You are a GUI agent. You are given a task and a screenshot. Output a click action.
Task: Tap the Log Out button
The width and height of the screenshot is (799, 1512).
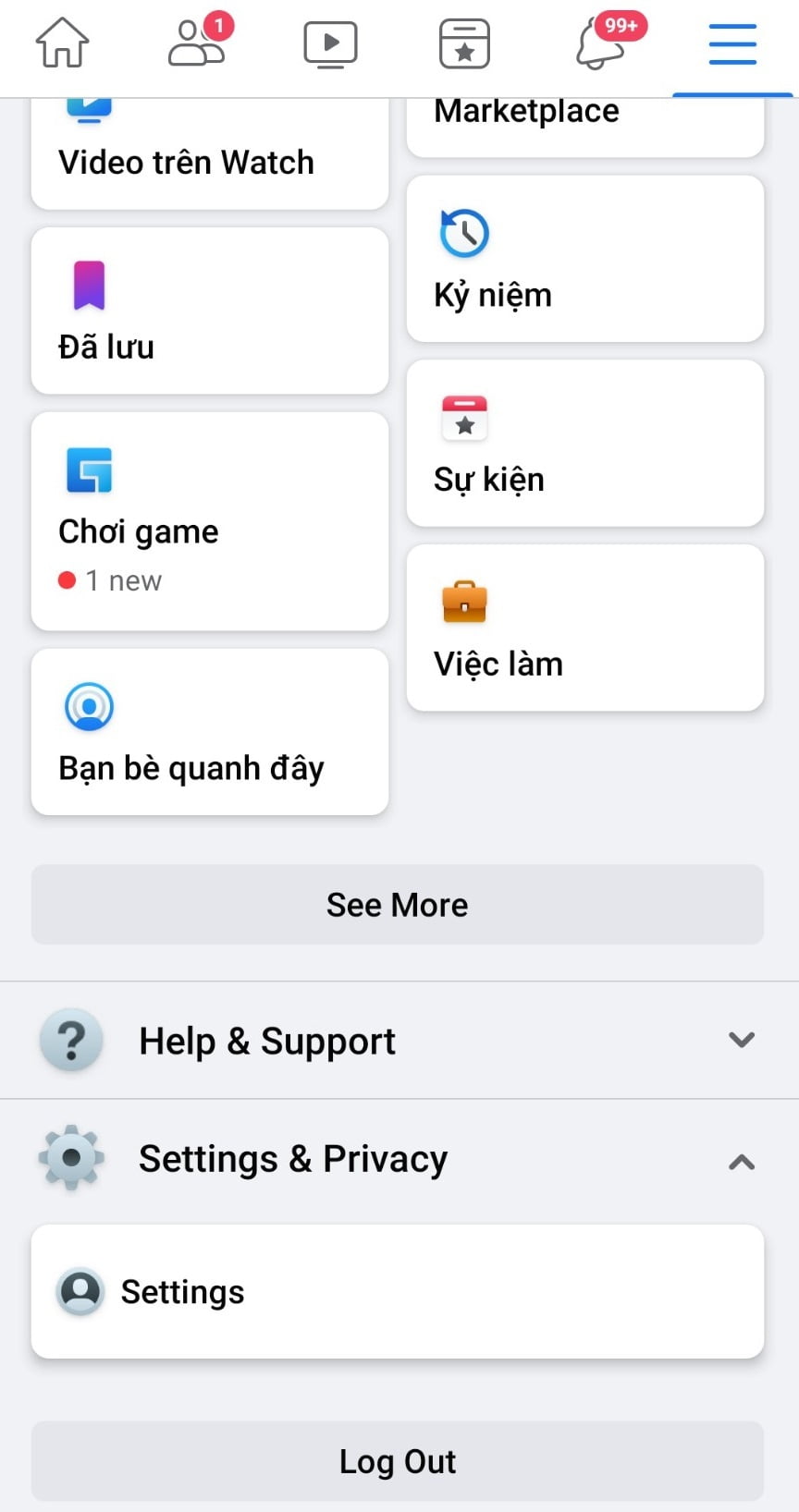tap(398, 1461)
